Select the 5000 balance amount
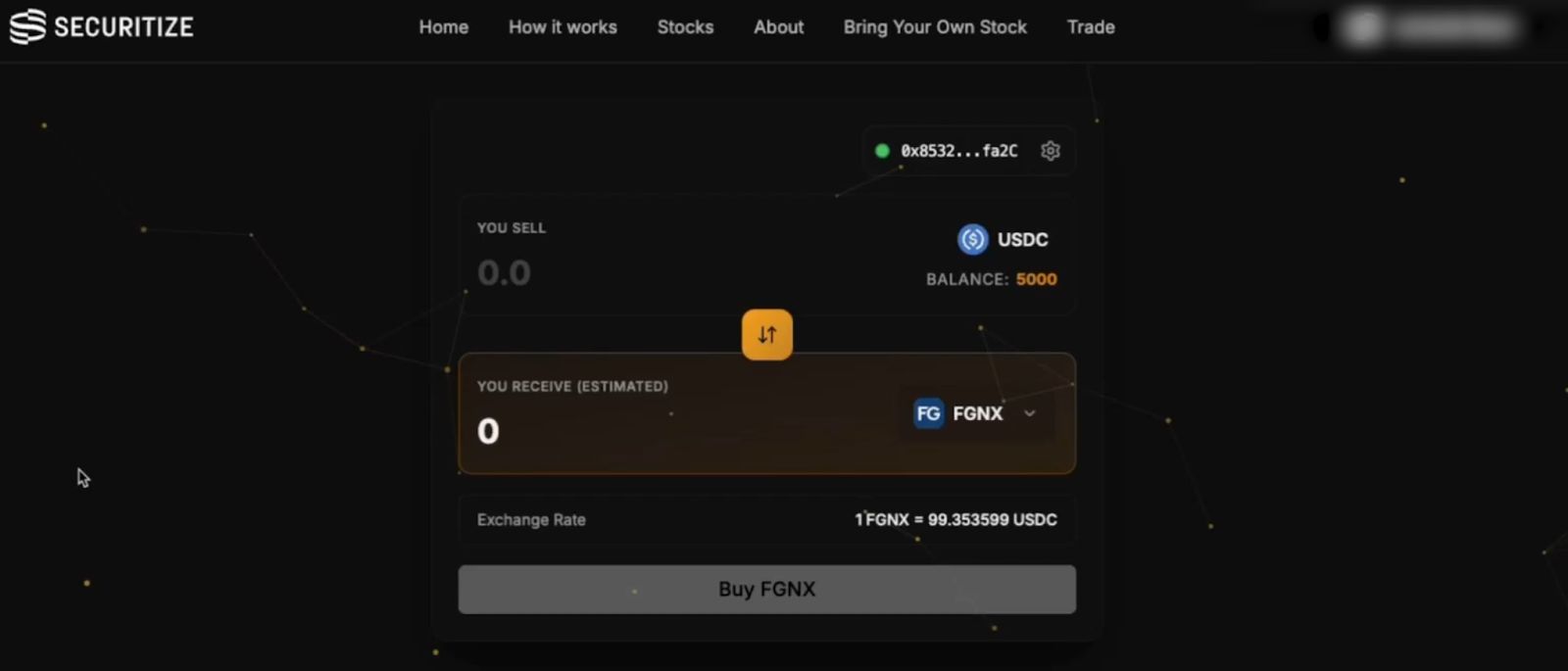Image resolution: width=1568 pixels, height=671 pixels. 1036,279
